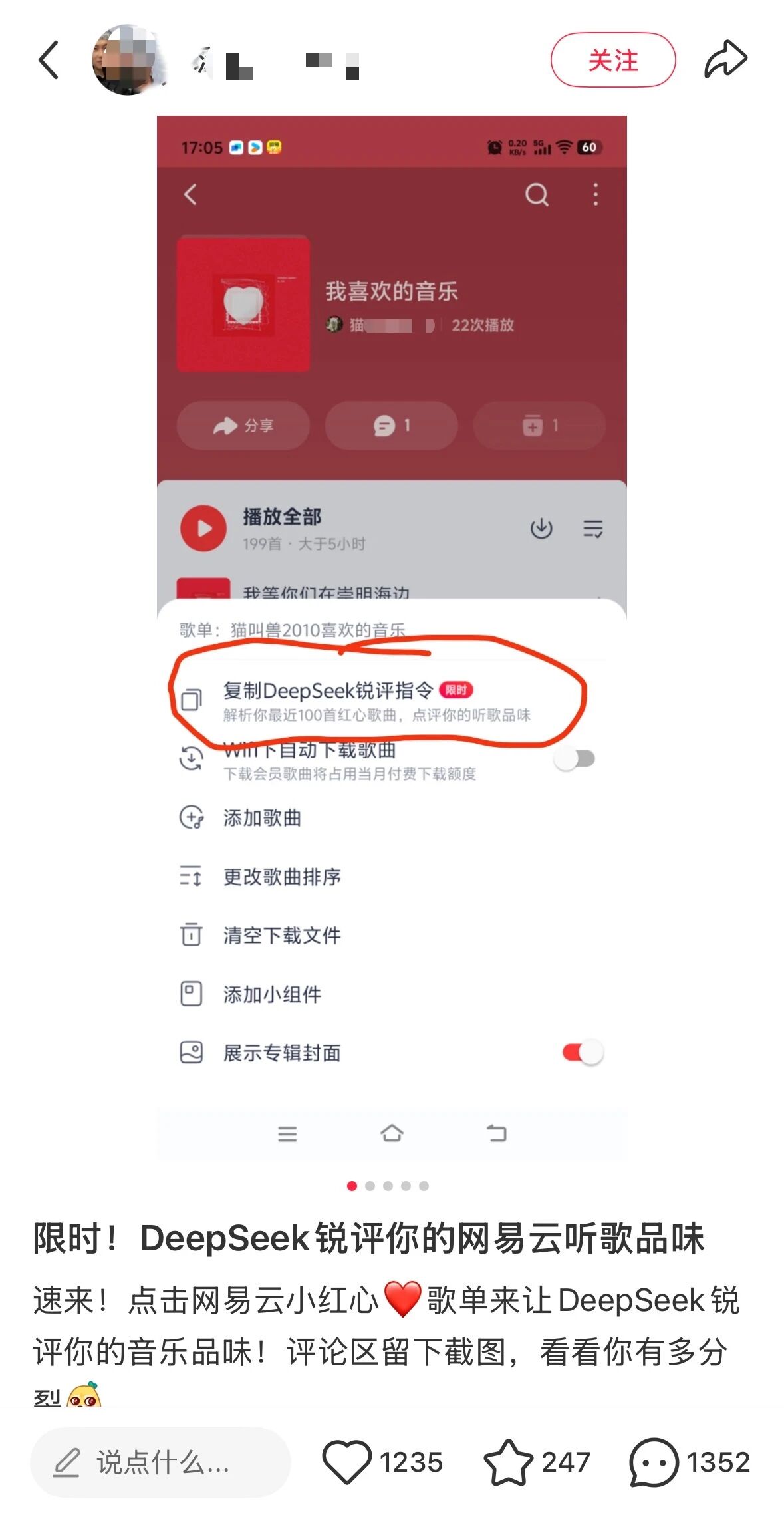Image resolution: width=784 pixels, height=1529 pixels.
Task: Go back from this post
Action: (49, 60)
